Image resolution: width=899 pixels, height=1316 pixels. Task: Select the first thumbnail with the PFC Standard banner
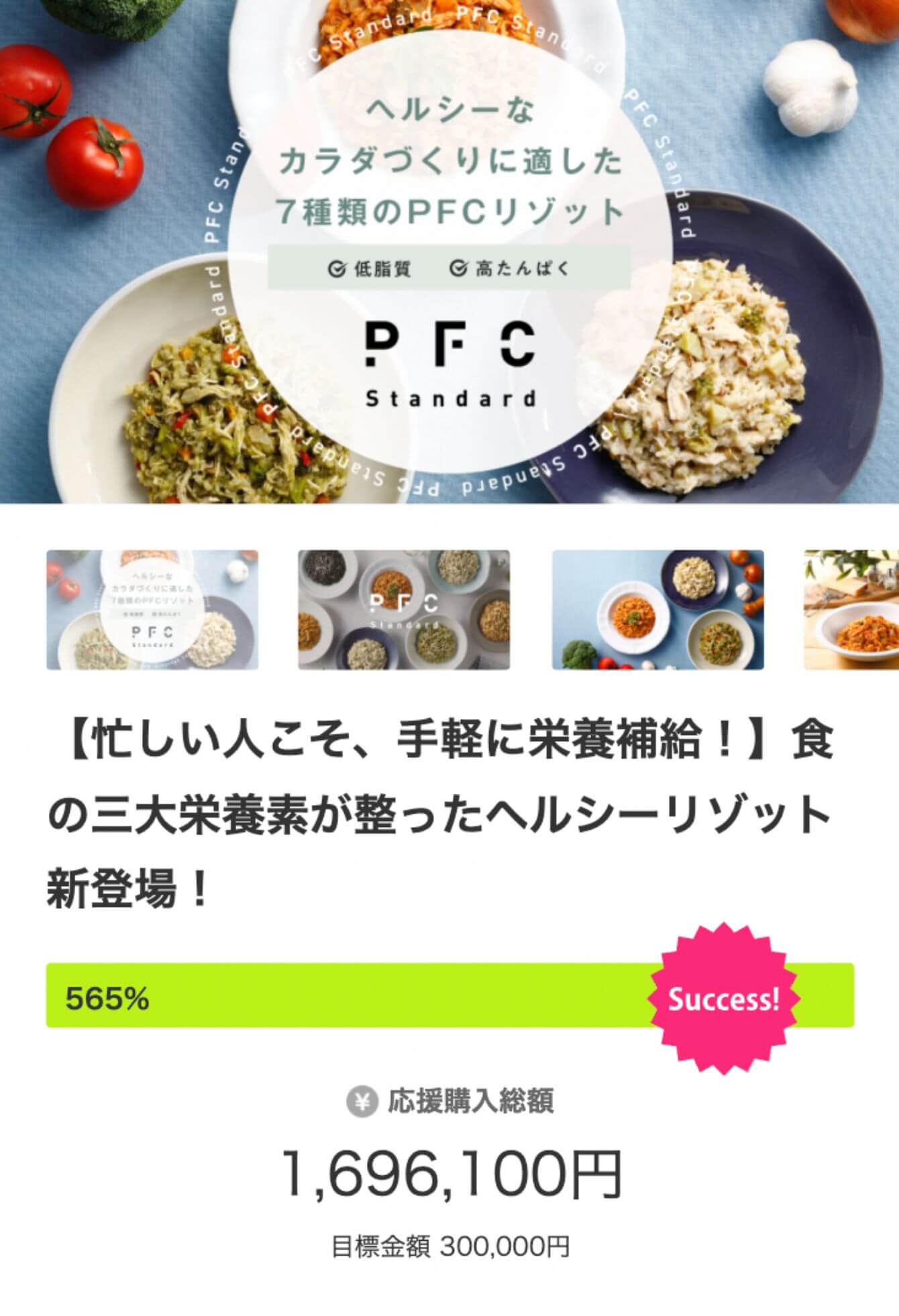click(152, 609)
